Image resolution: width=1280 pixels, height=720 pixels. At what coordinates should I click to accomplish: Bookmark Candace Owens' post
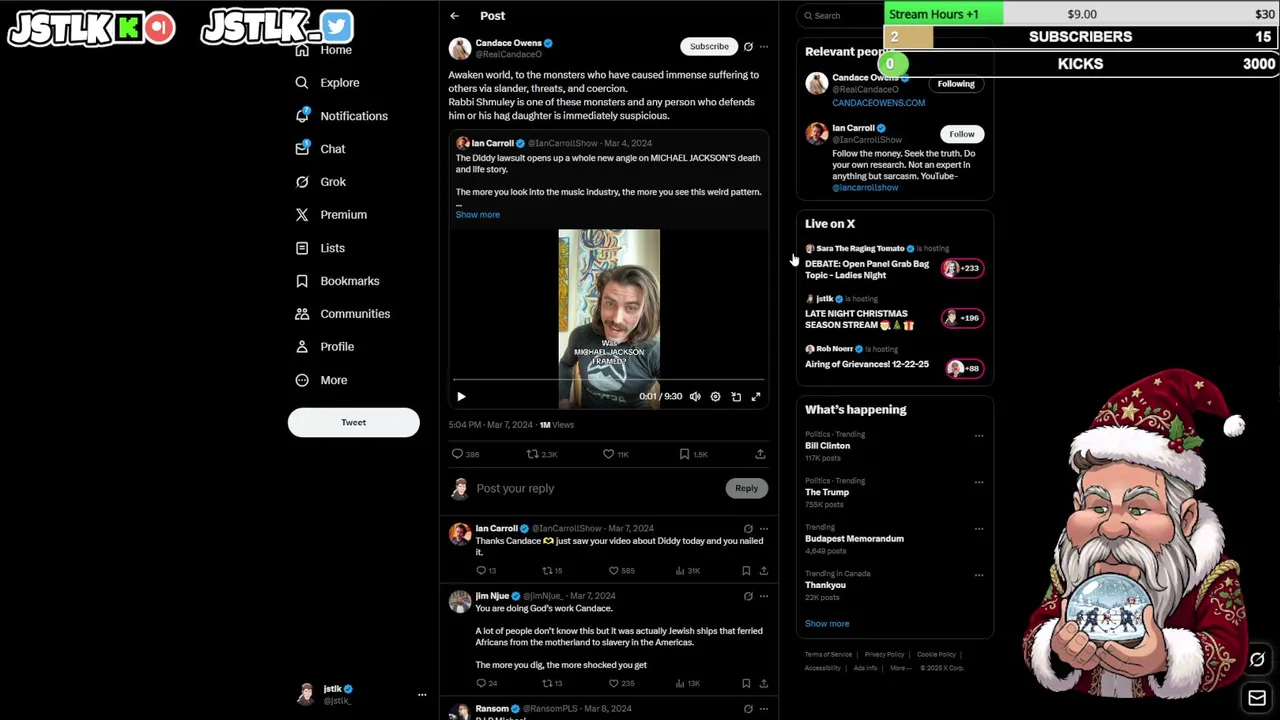pyautogui.click(x=684, y=454)
